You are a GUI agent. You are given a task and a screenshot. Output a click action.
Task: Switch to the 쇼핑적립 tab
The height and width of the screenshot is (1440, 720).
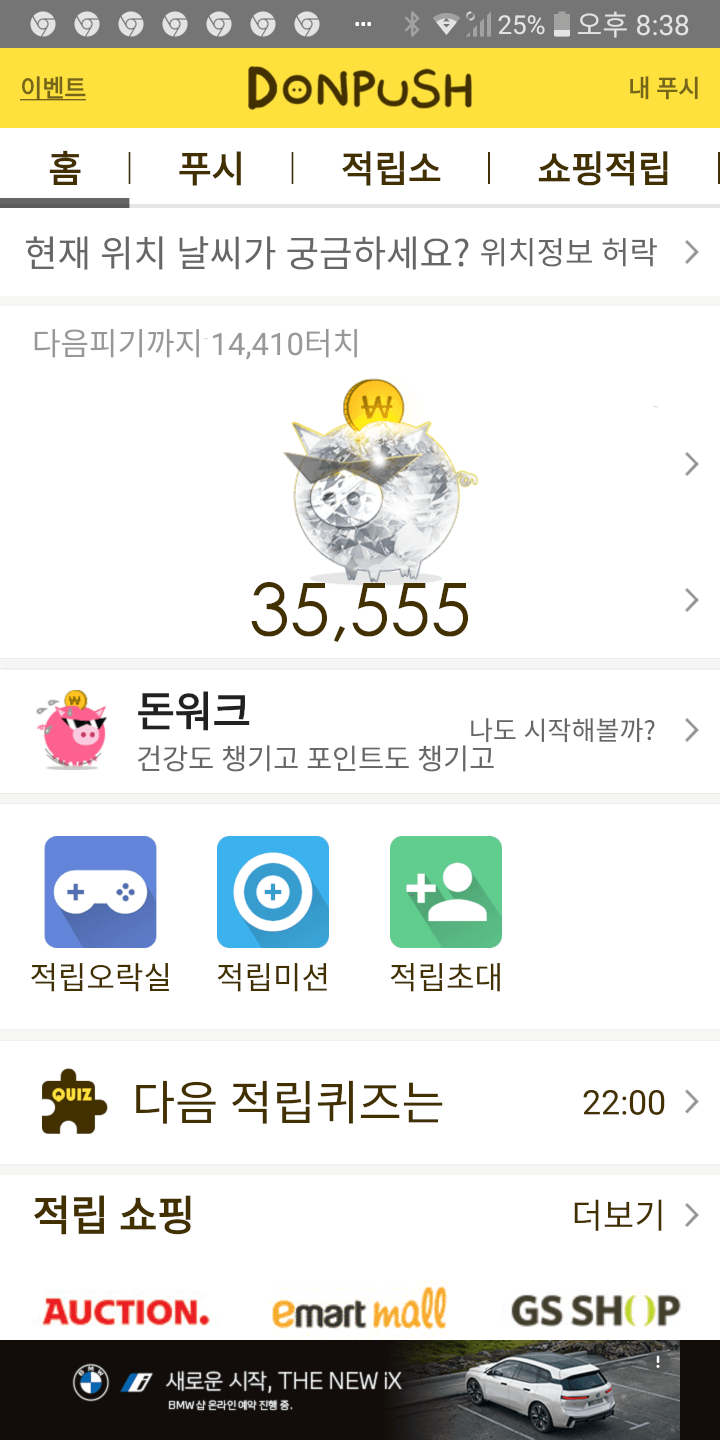coord(603,168)
